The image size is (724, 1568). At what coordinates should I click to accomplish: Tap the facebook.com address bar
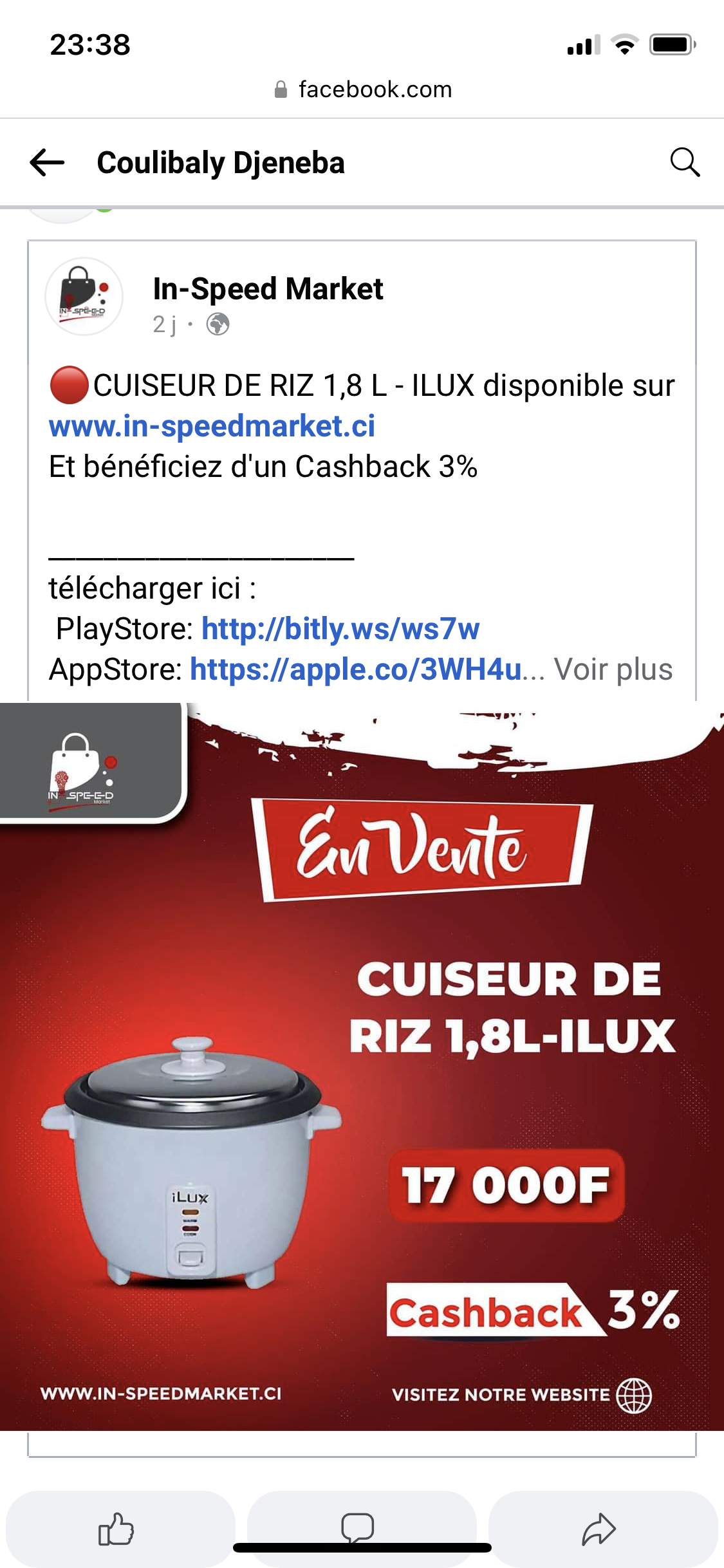362,89
